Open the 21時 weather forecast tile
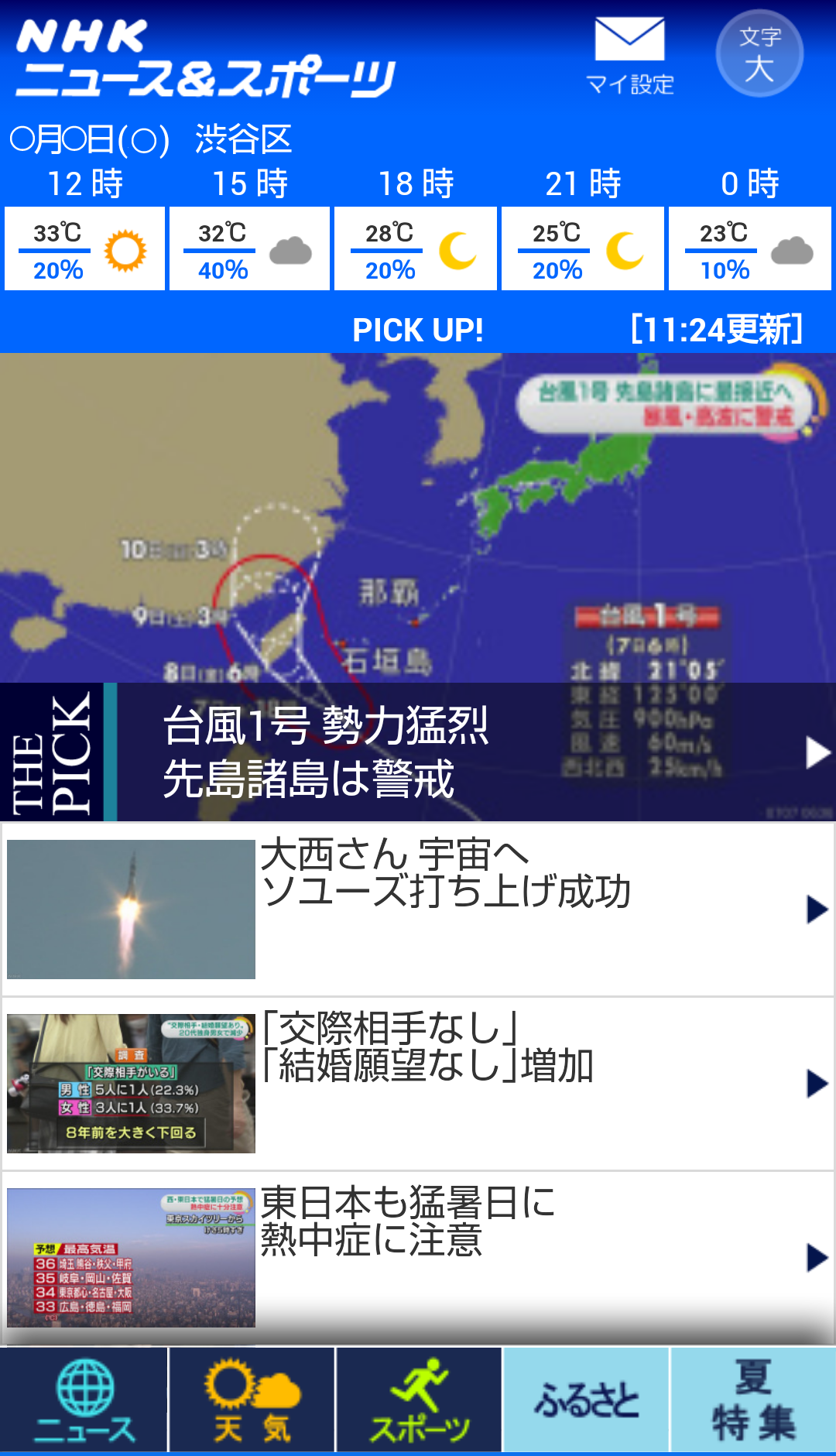Viewport: 836px width, 1456px height. pos(583,248)
